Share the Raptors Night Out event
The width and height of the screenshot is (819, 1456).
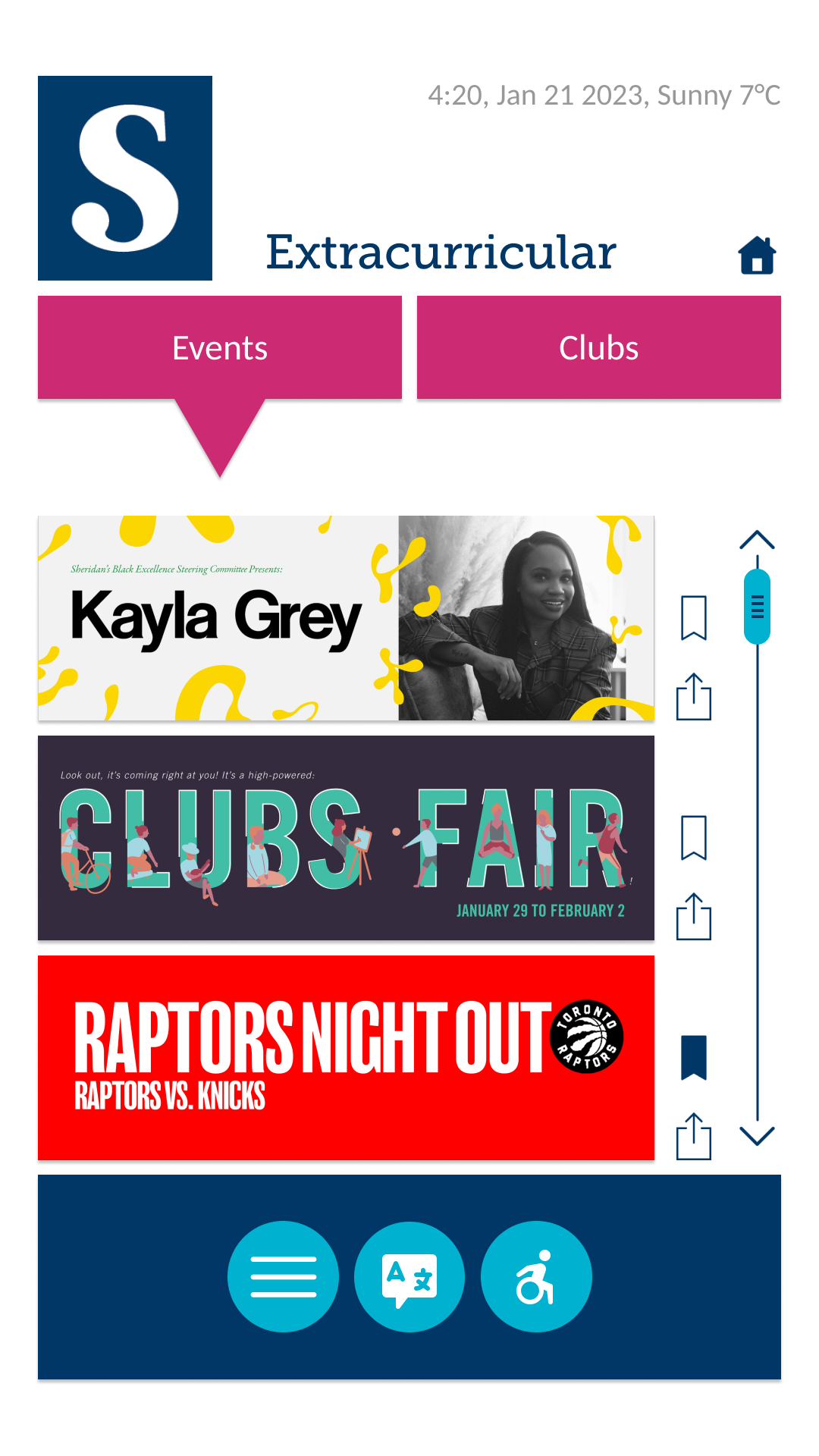click(x=693, y=1137)
